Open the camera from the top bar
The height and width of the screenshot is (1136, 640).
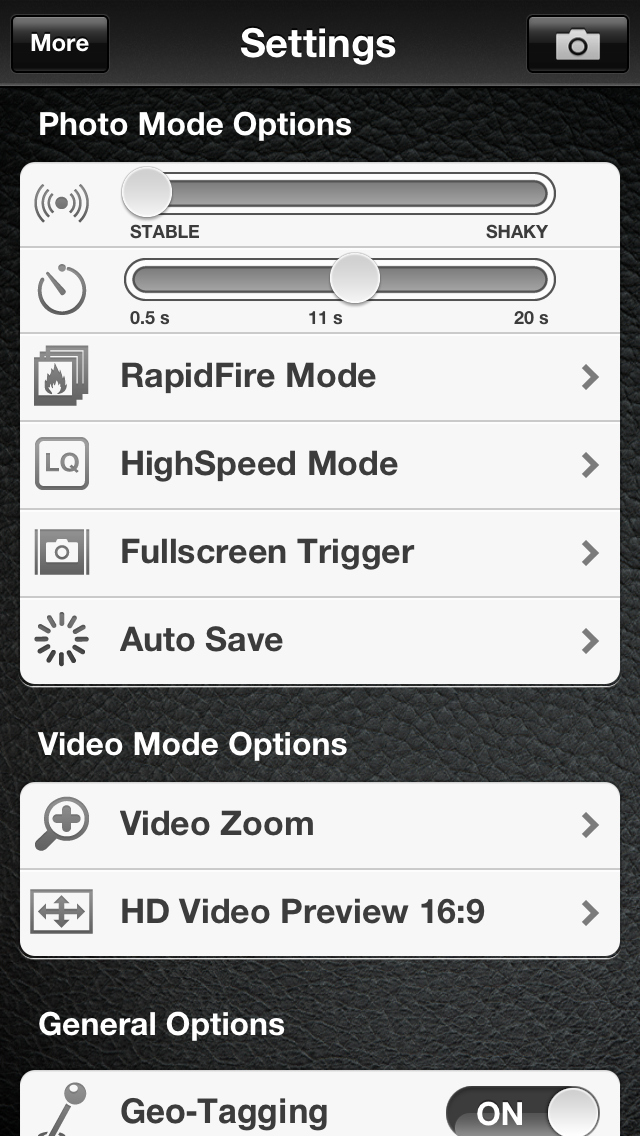(x=577, y=44)
